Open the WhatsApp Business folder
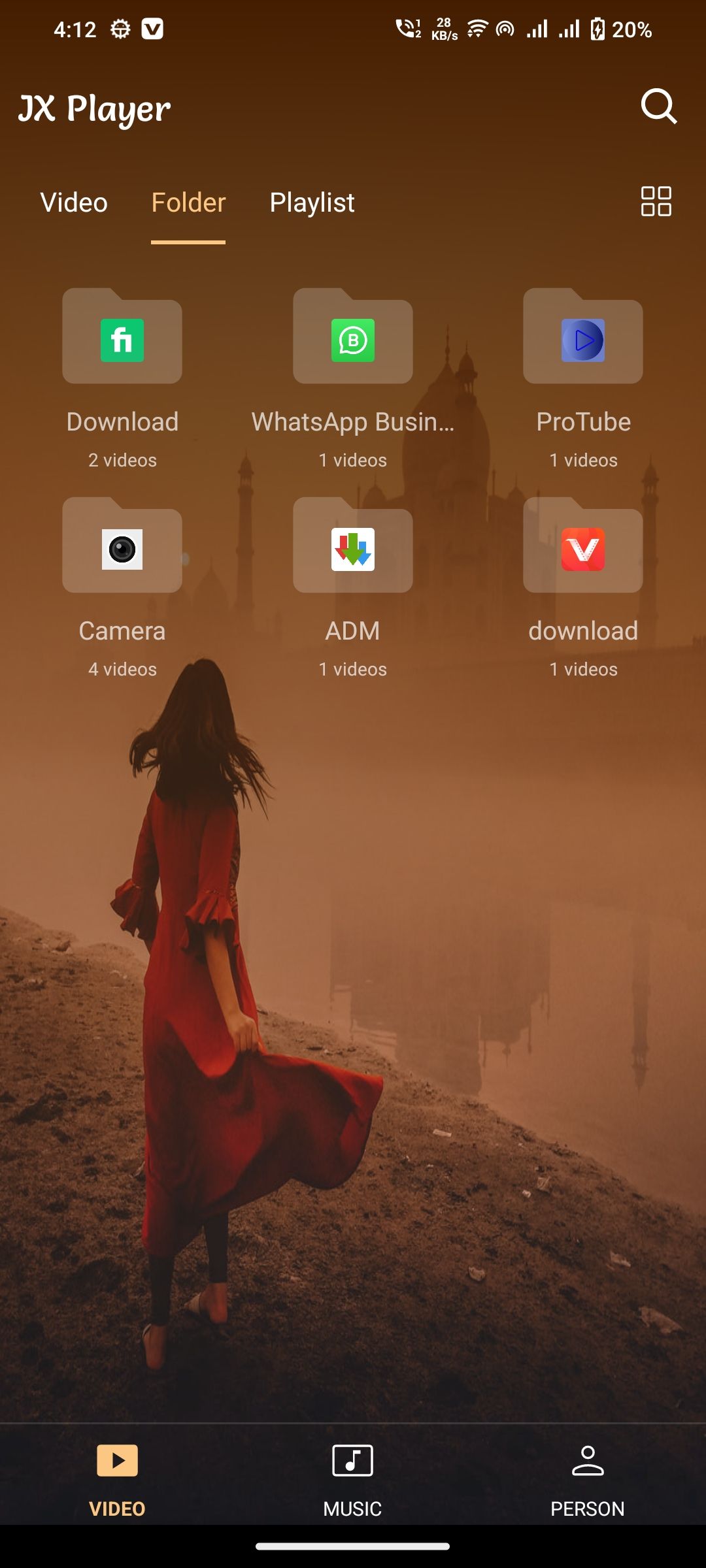The width and height of the screenshot is (706, 1568). tap(353, 379)
